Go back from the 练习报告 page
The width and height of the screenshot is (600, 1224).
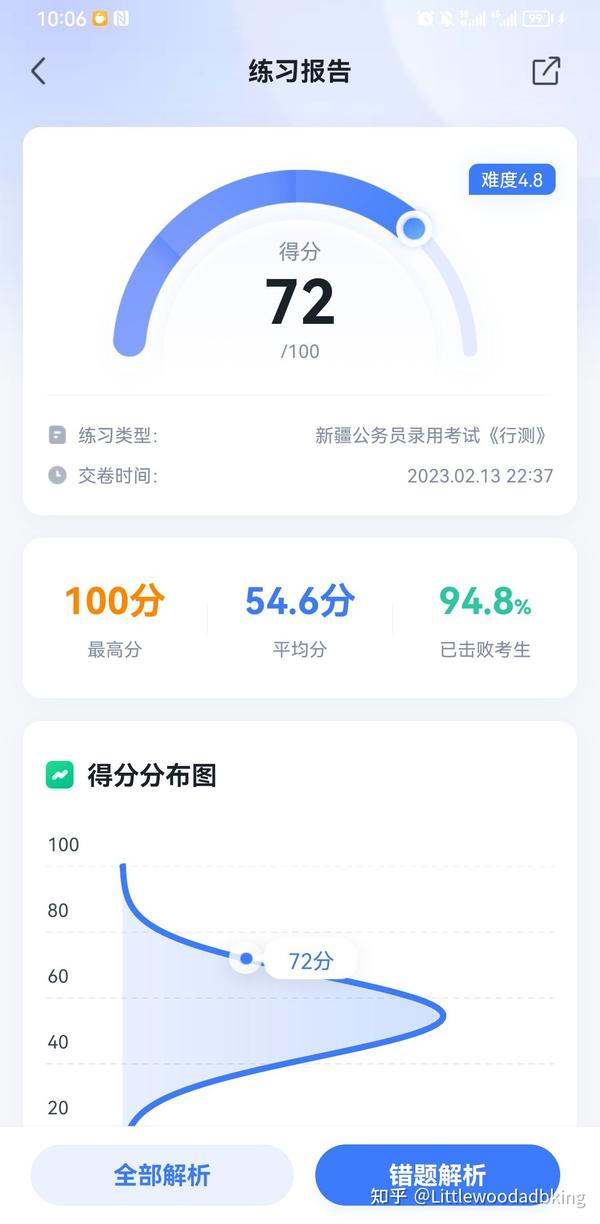(x=38, y=71)
